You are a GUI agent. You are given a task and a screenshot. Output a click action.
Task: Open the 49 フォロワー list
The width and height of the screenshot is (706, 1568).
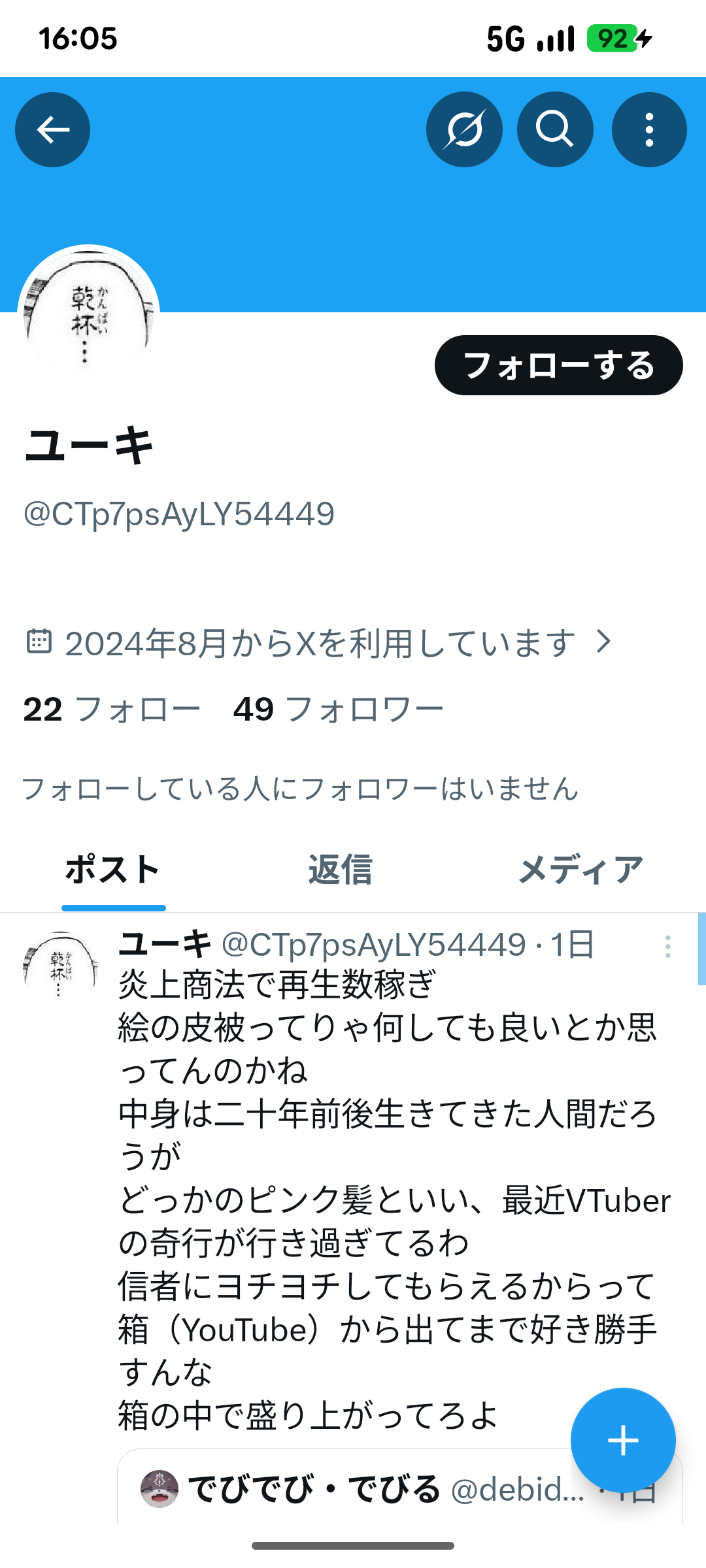[339, 709]
